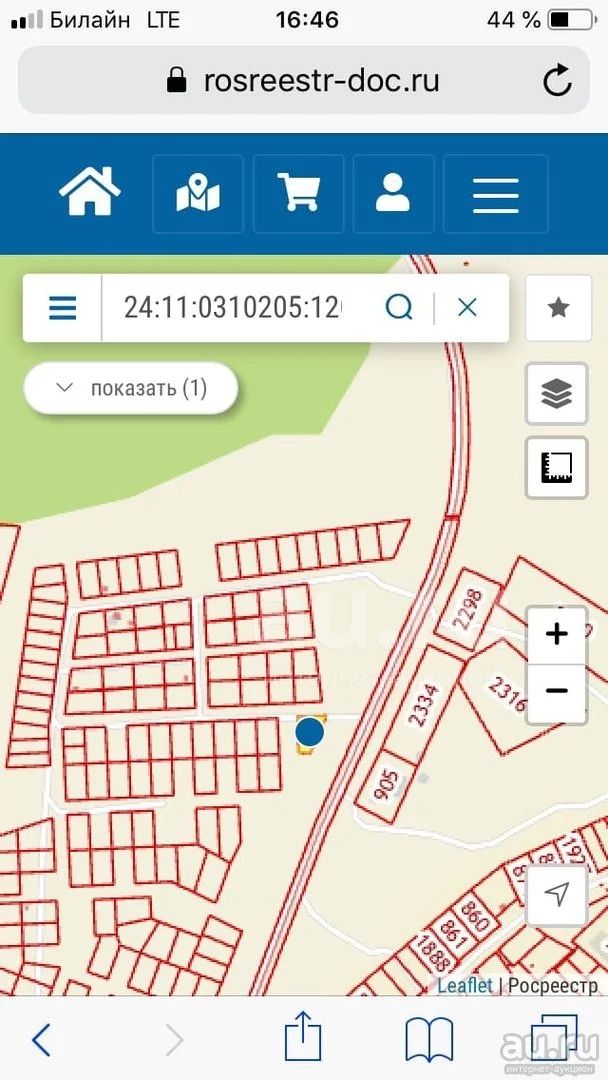Open Safari share sheet
Screen dimensions: 608x1080
[x=303, y=1037]
